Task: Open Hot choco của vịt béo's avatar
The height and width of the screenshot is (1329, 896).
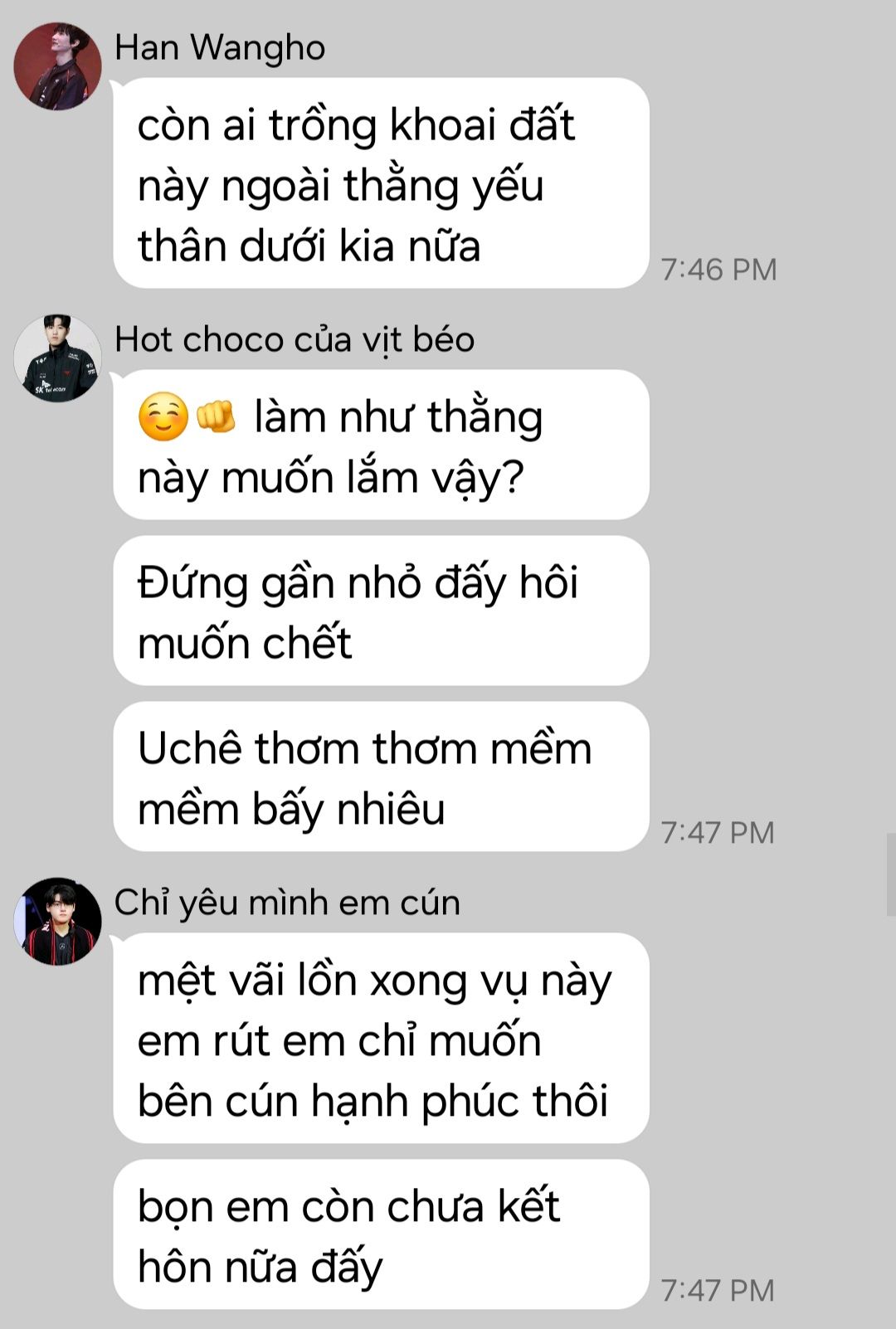Action: [57, 358]
